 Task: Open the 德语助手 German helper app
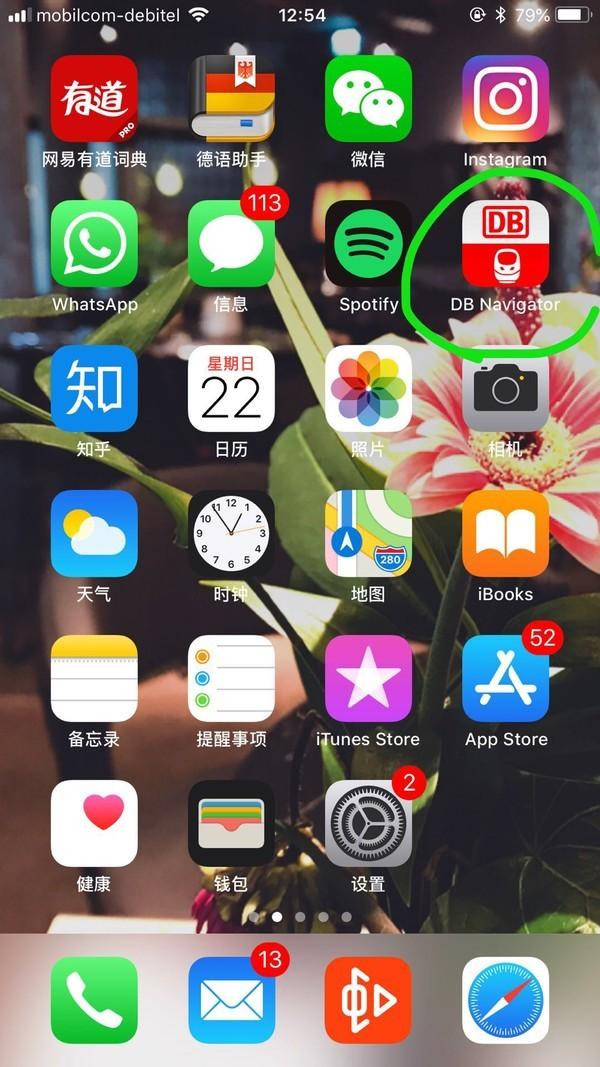(x=231, y=99)
